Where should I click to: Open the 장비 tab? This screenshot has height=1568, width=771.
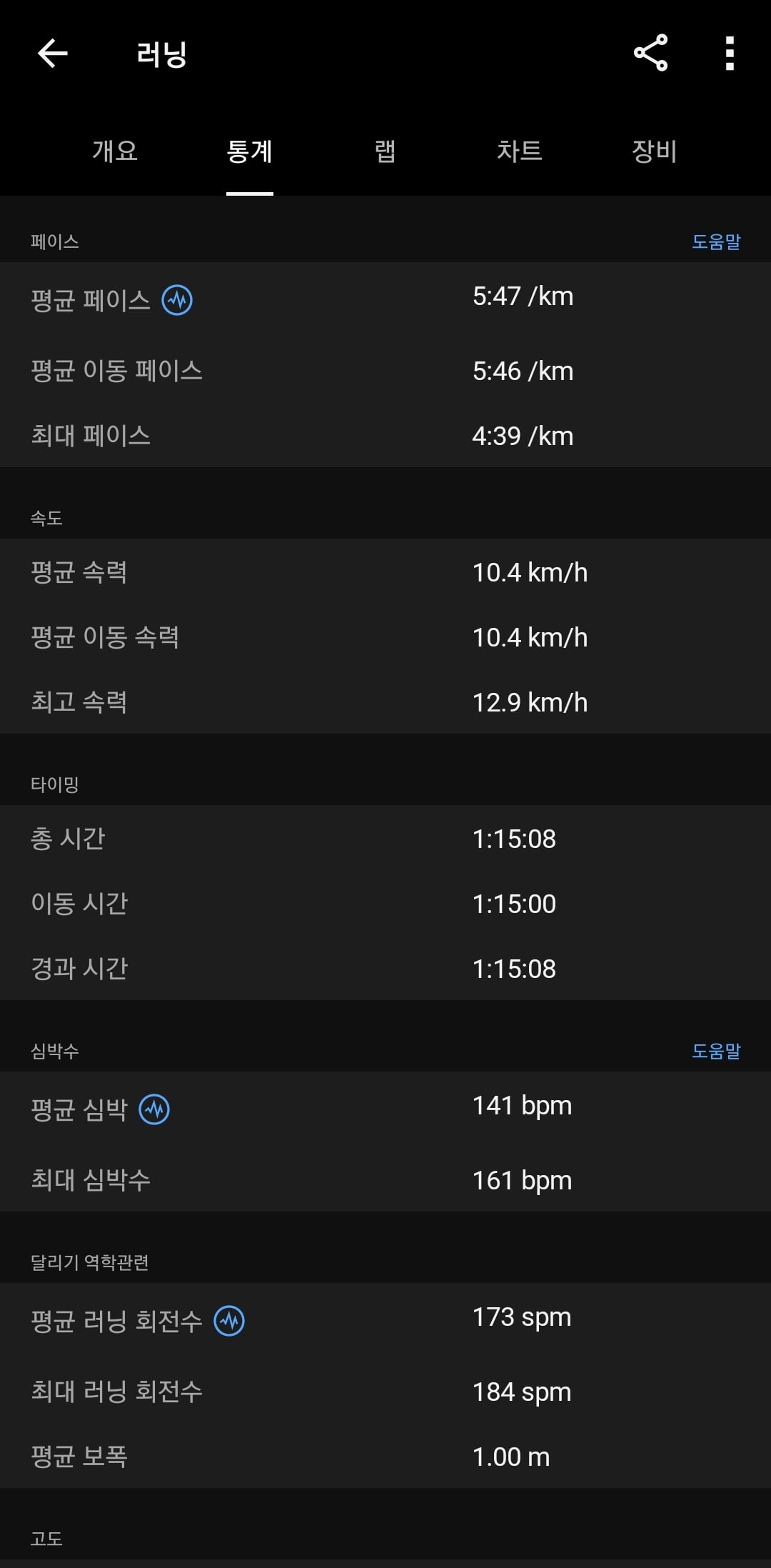[x=654, y=151]
